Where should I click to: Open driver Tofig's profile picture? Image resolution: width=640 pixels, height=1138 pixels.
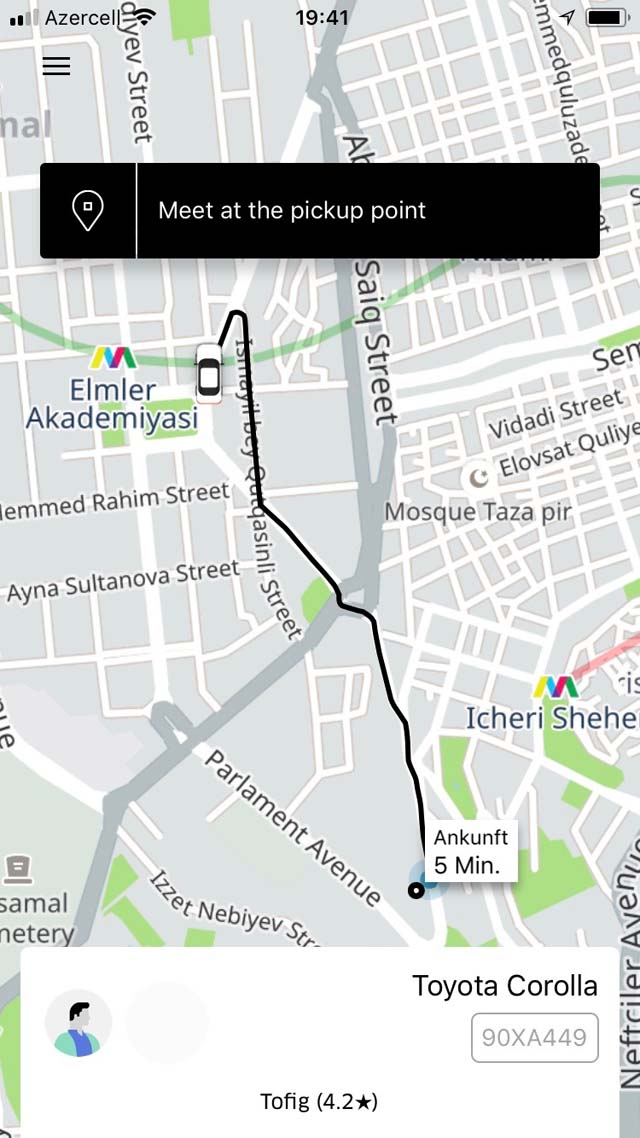click(78, 1023)
